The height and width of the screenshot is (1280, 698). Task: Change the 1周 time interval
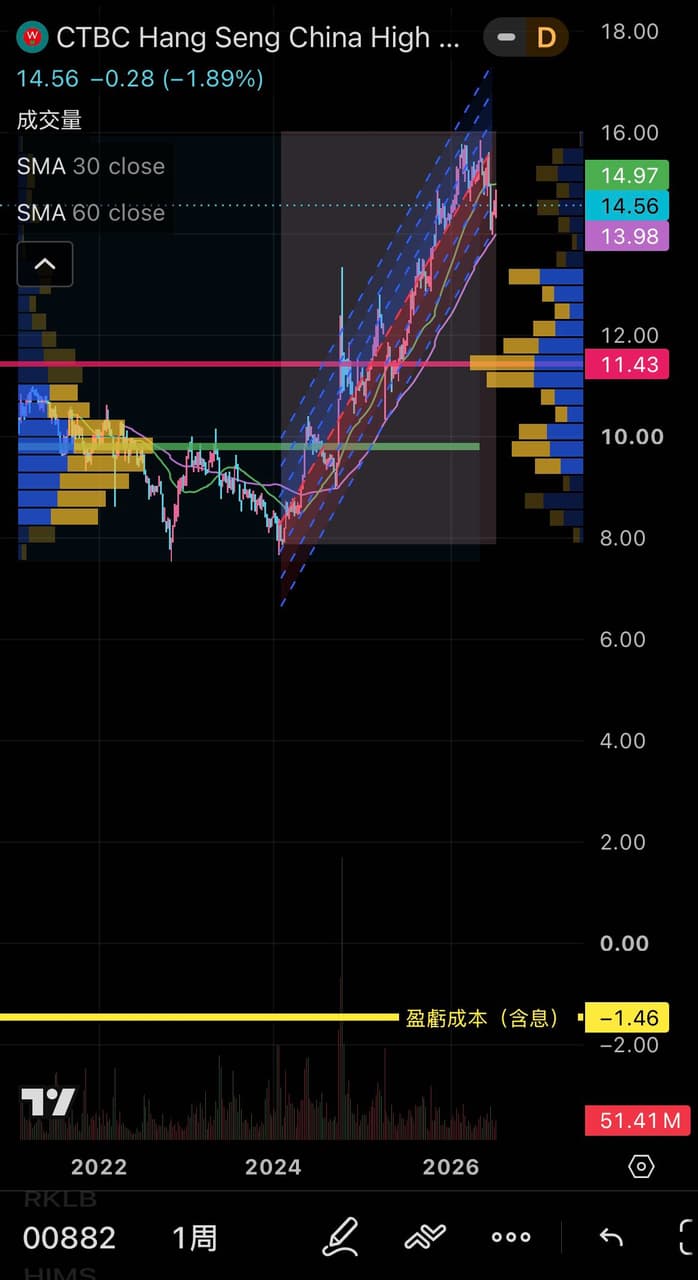tap(194, 1238)
